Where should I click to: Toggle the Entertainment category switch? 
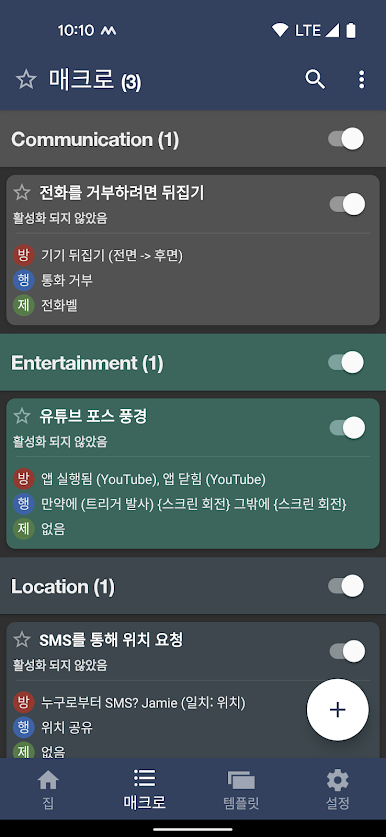346,362
